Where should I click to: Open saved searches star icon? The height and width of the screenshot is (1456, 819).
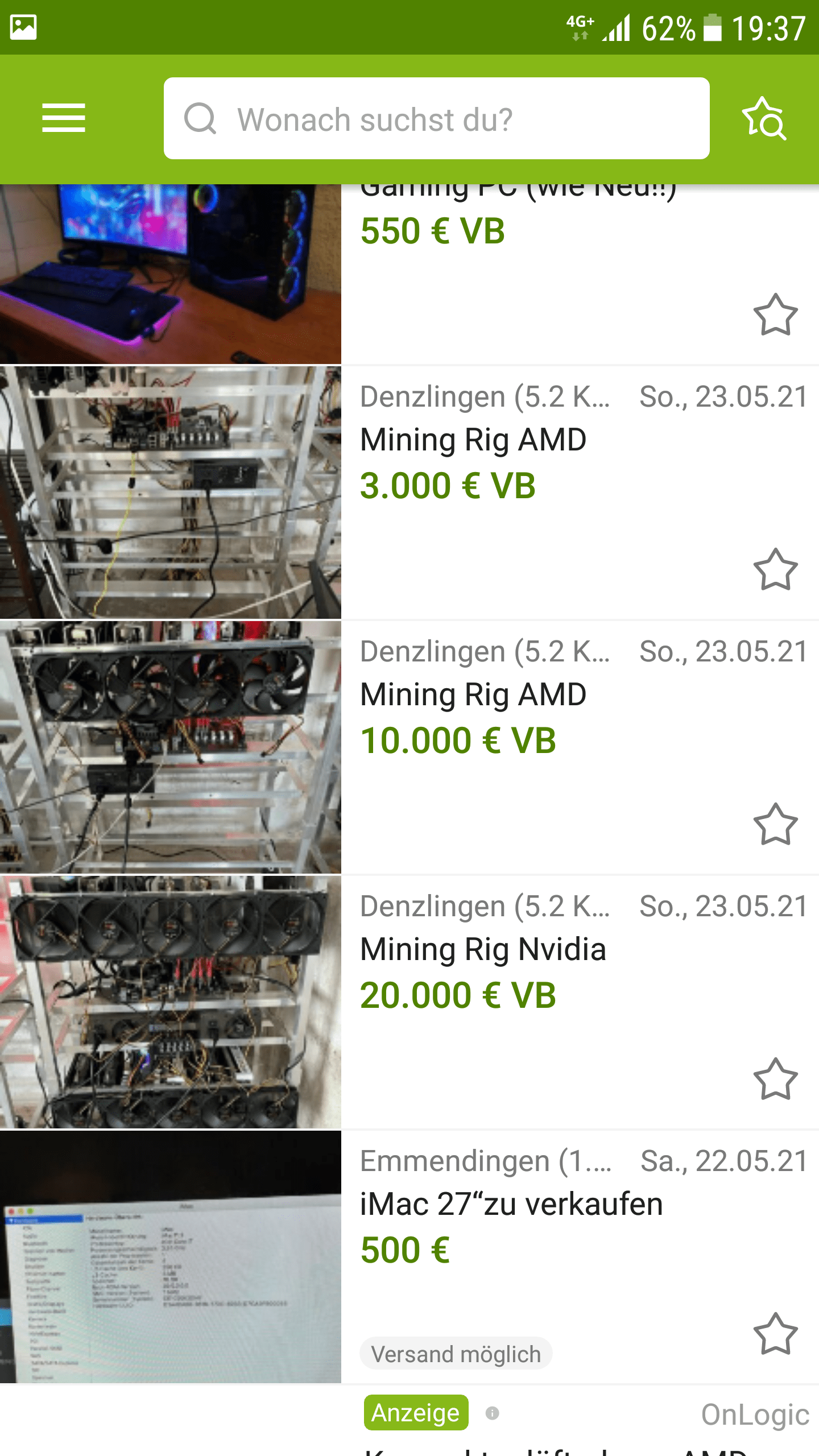pyautogui.click(x=764, y=118)
